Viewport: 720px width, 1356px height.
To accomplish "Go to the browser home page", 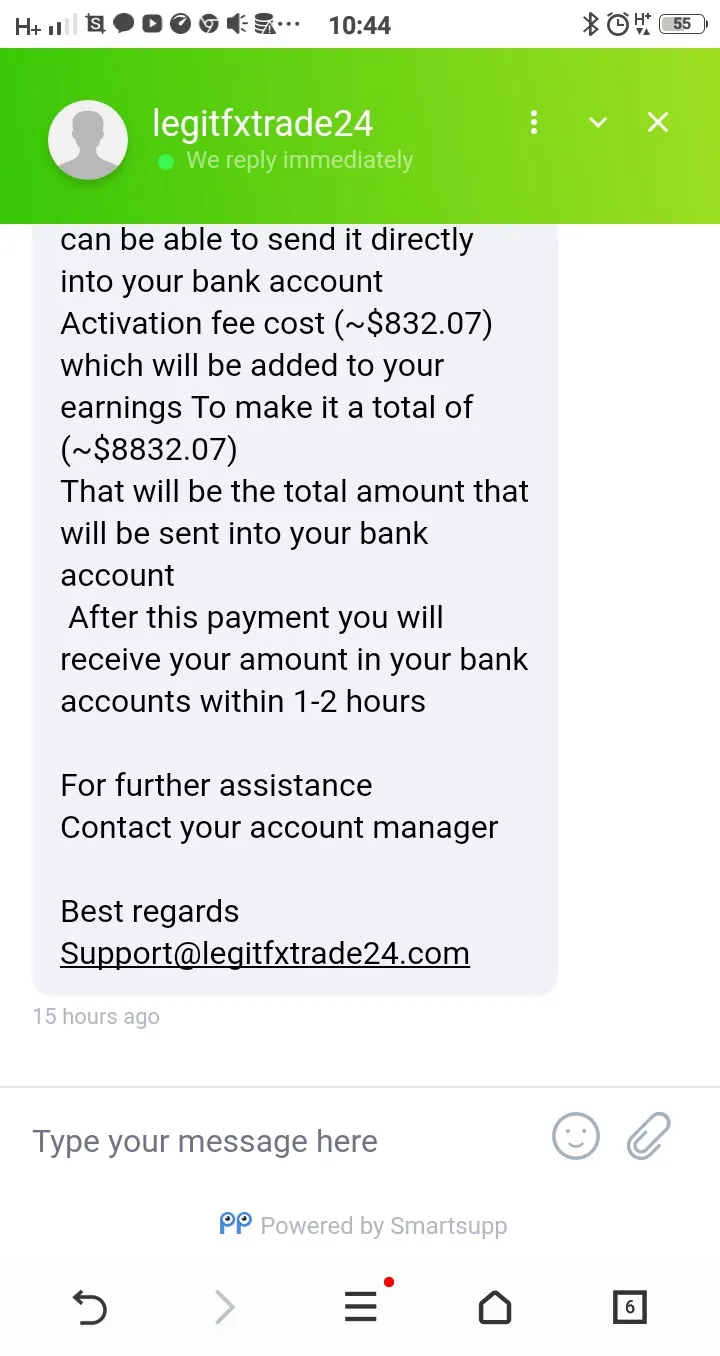I will pos(495,1307).
